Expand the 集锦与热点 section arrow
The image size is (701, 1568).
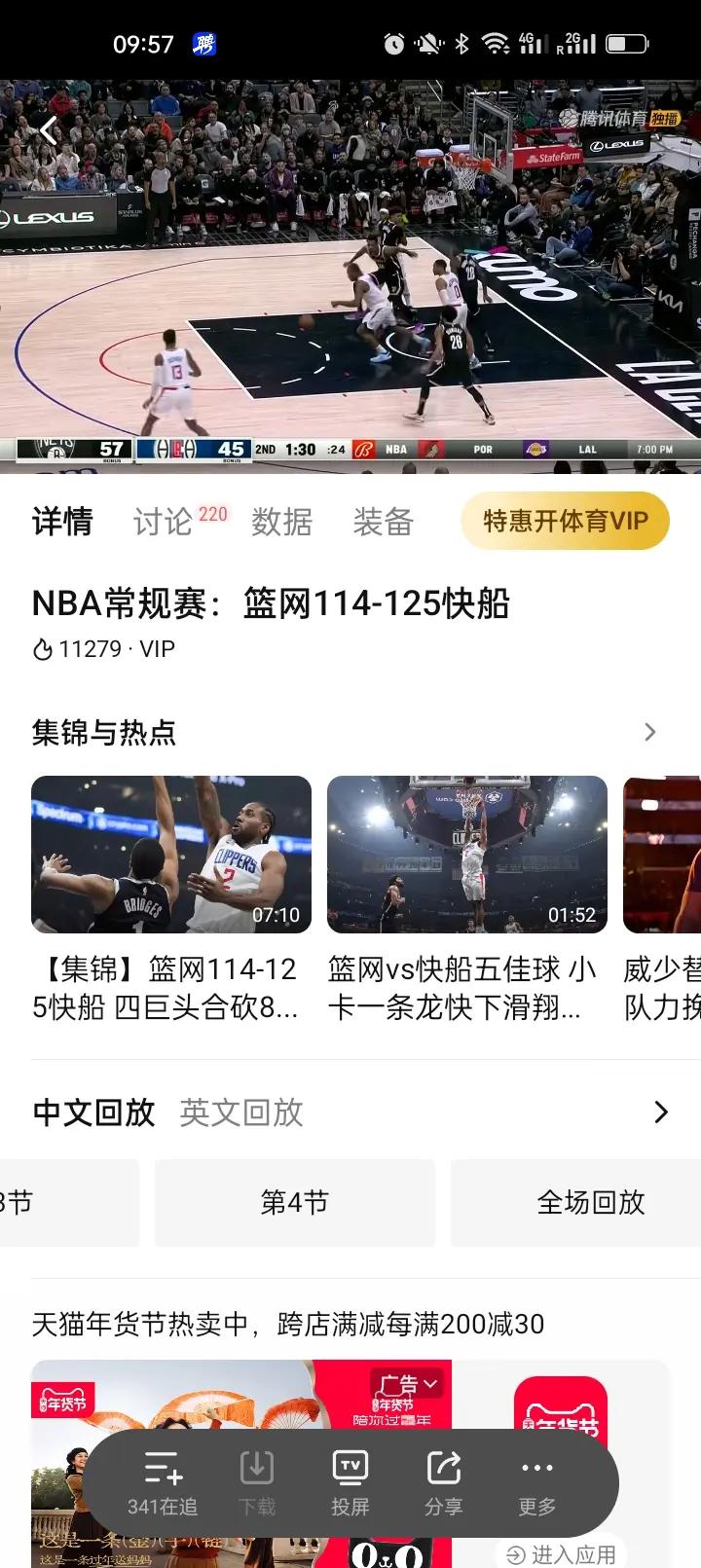(649, 732)
